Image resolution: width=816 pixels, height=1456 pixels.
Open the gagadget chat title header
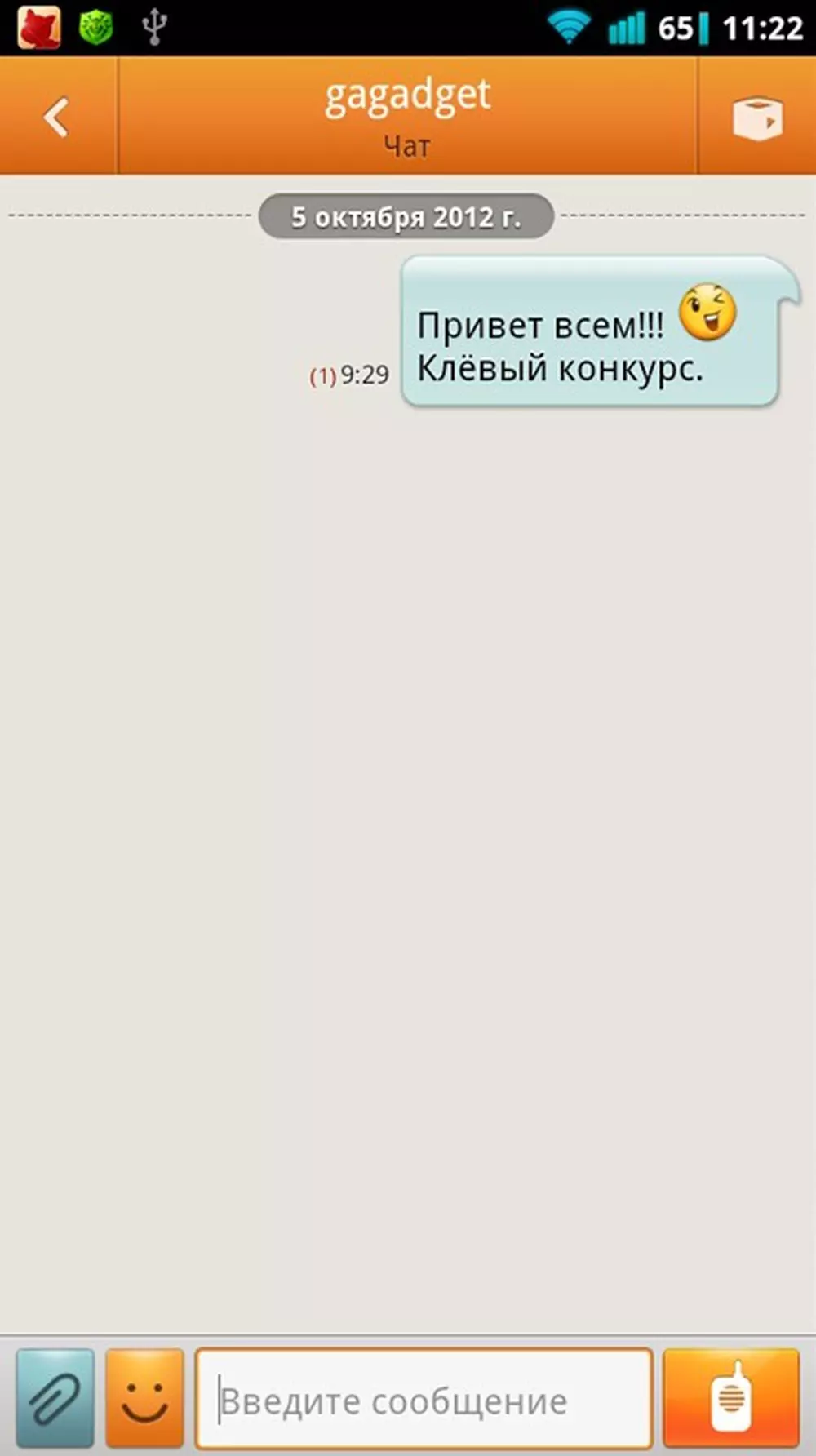[x=407, y=116]
